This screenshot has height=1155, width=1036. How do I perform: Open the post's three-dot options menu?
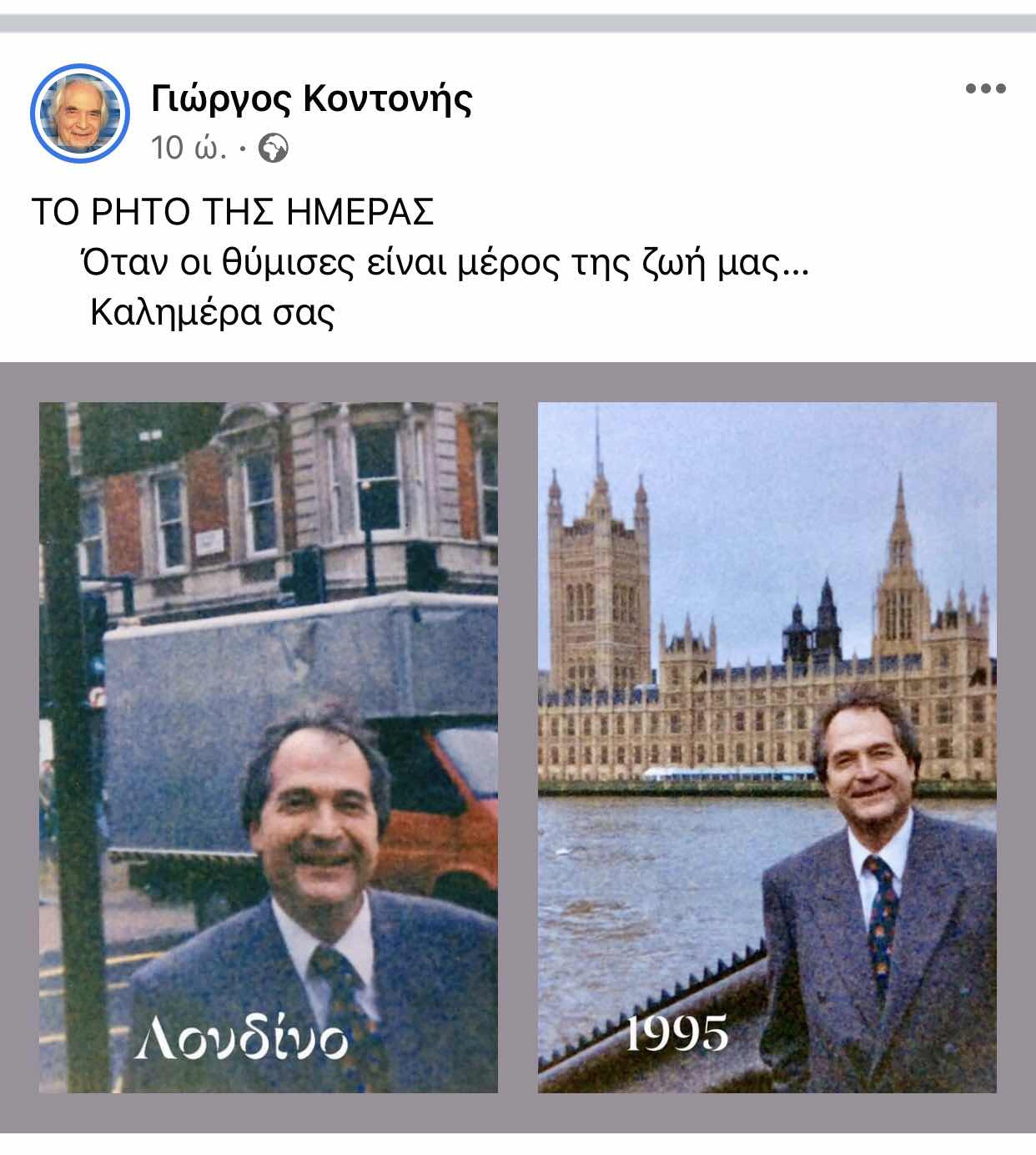click(985, 88)
